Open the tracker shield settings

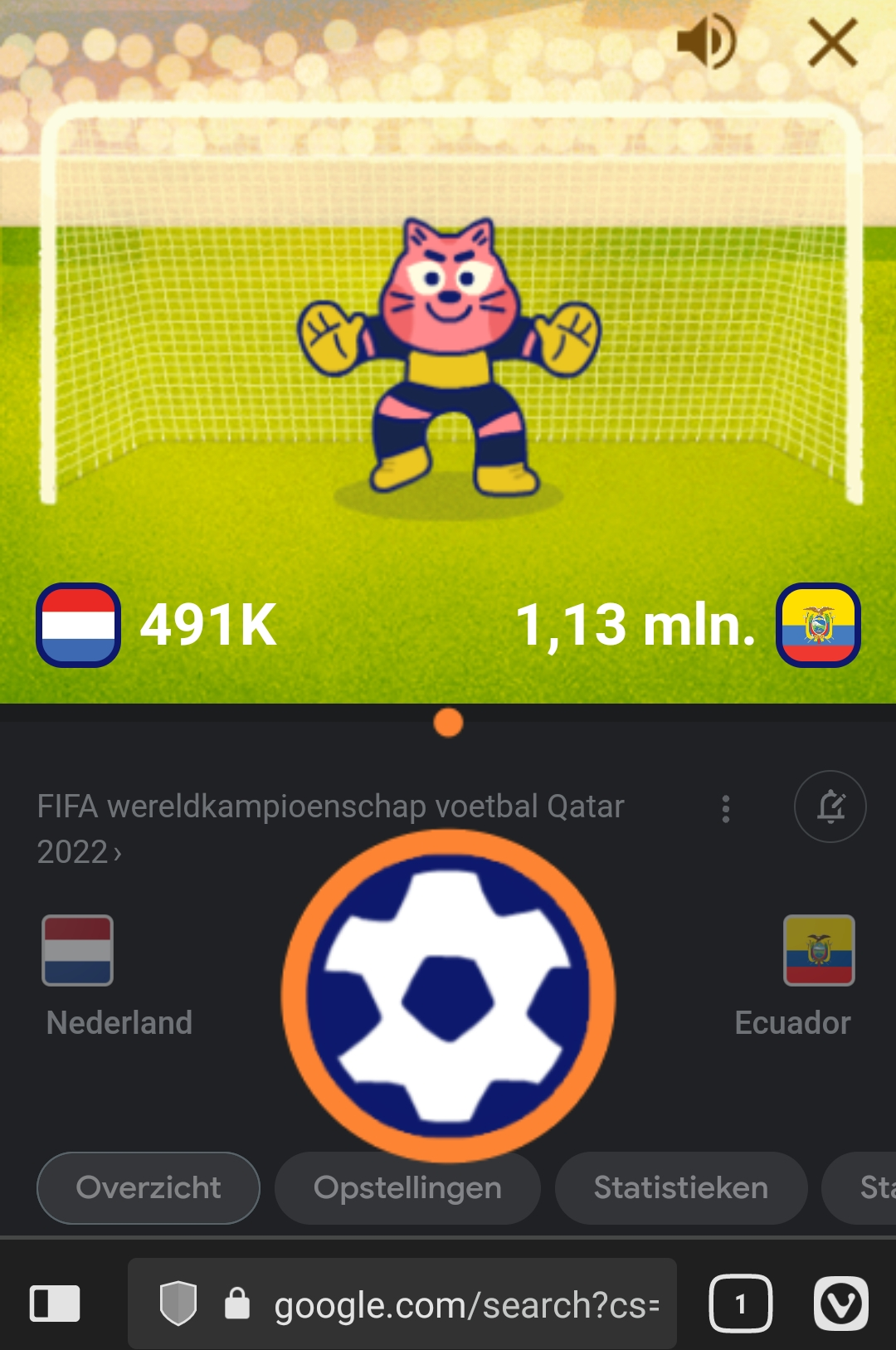tap(178, 1304)
